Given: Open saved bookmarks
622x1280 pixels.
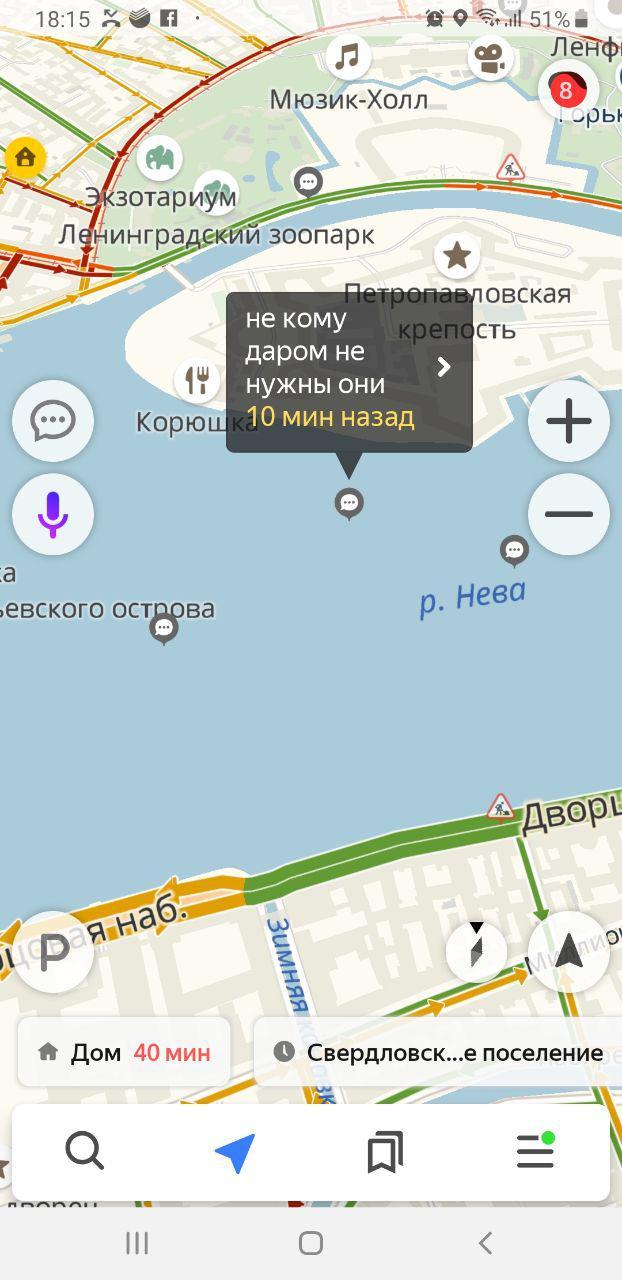Looking at the screenshot, I should 385,1152.
